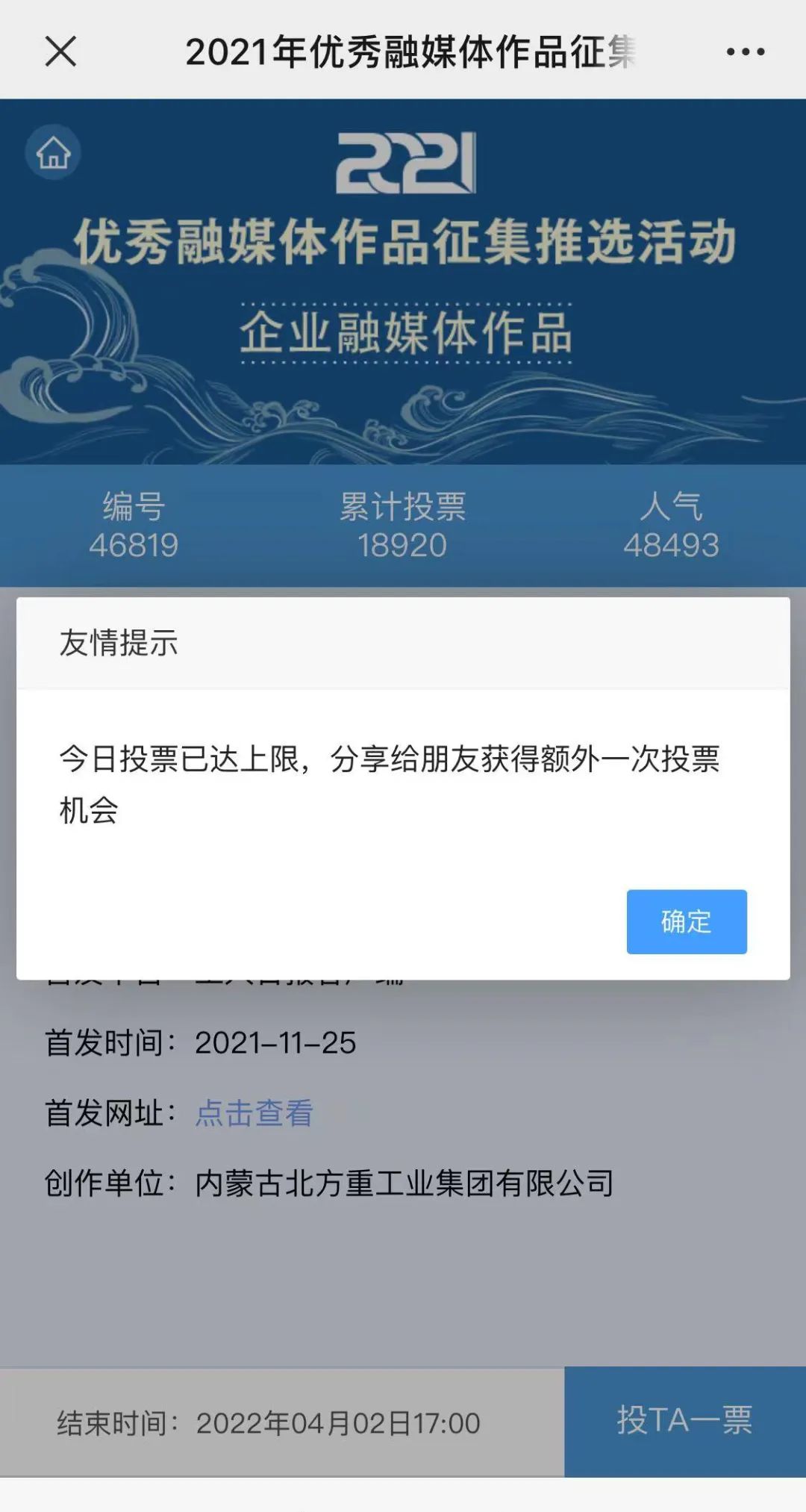This screenshot has width=806, height=1512.
Task: Open the 点击查看 link
Action: pyautogui.click(x=254, y=1113)
